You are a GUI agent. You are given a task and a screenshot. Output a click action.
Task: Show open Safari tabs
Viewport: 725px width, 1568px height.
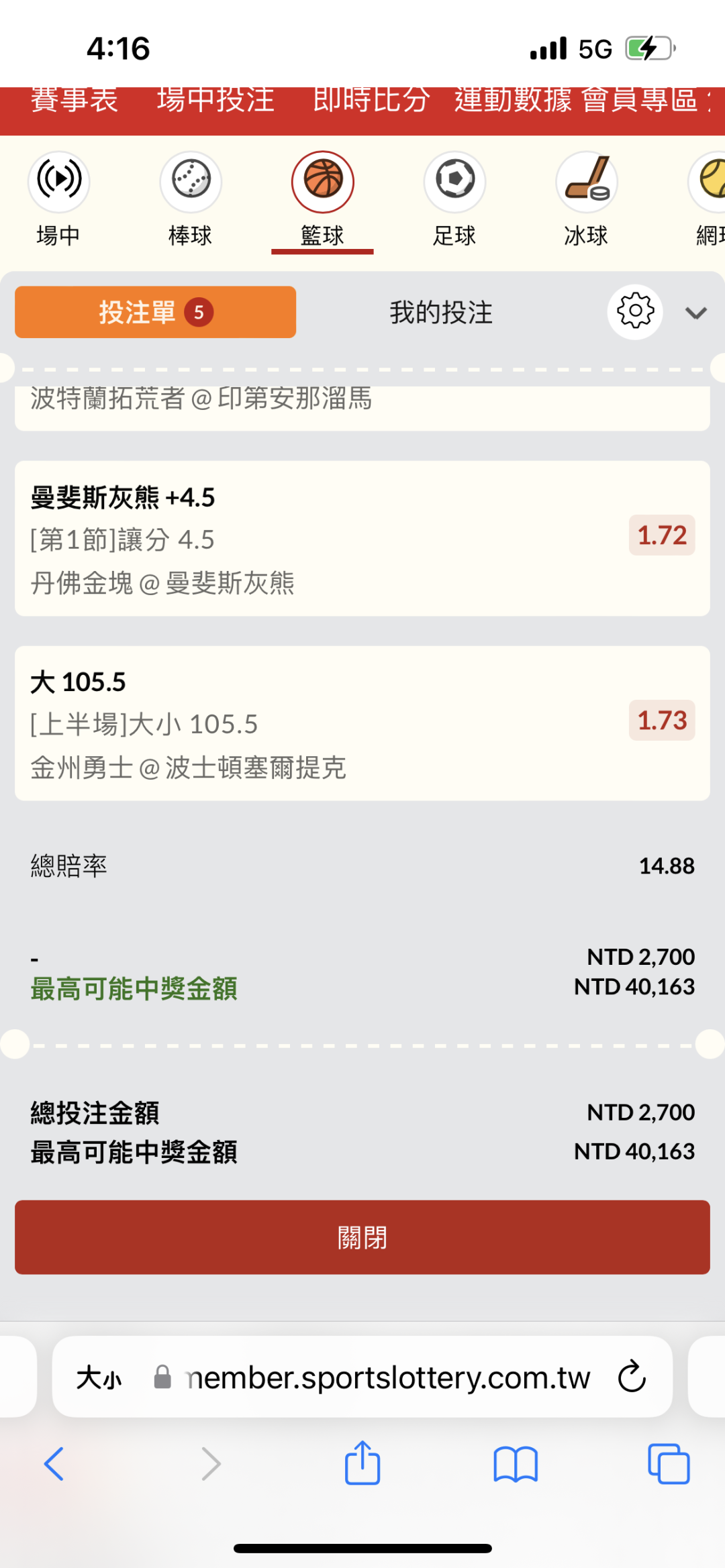pos(668,1463)
